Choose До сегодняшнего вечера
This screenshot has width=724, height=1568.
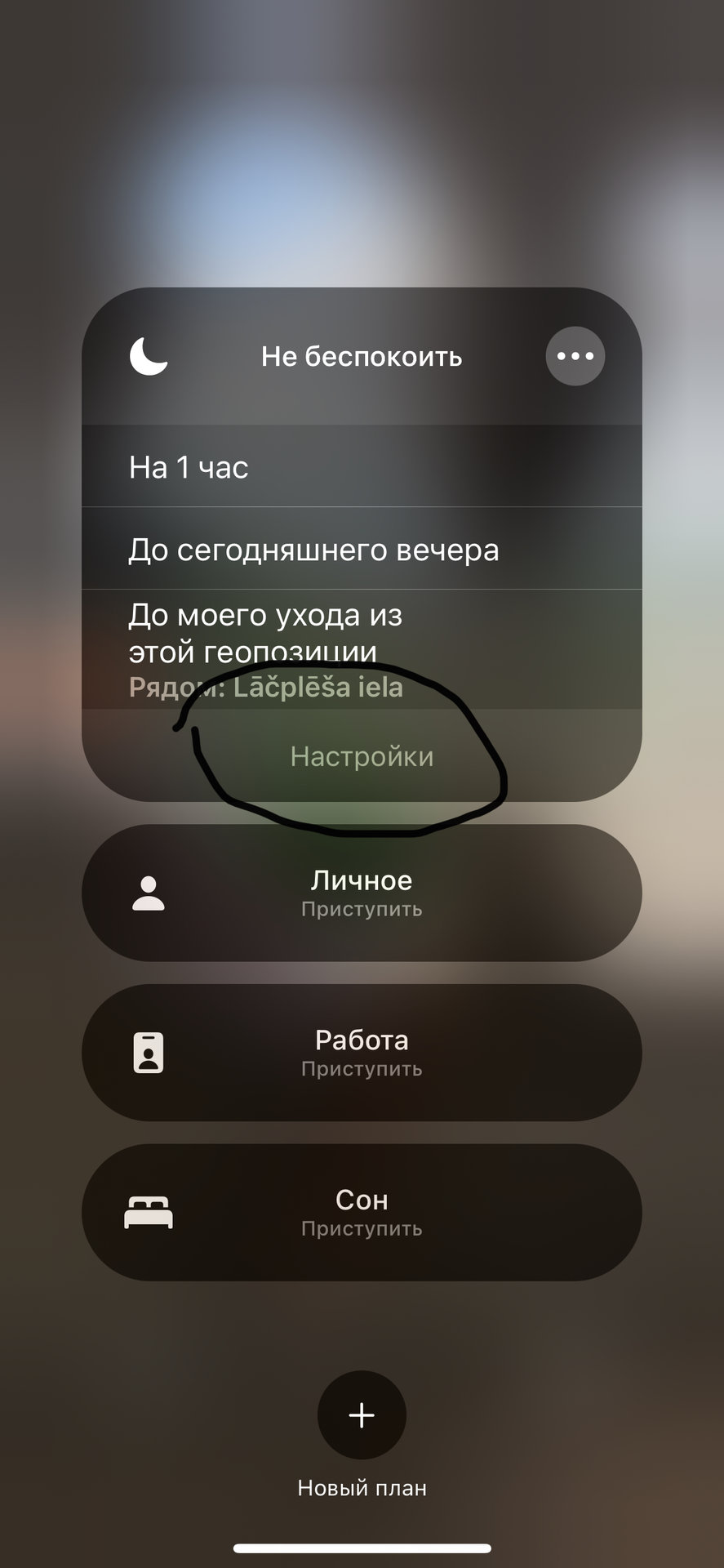pyautogui.click(x=362, y=549)
